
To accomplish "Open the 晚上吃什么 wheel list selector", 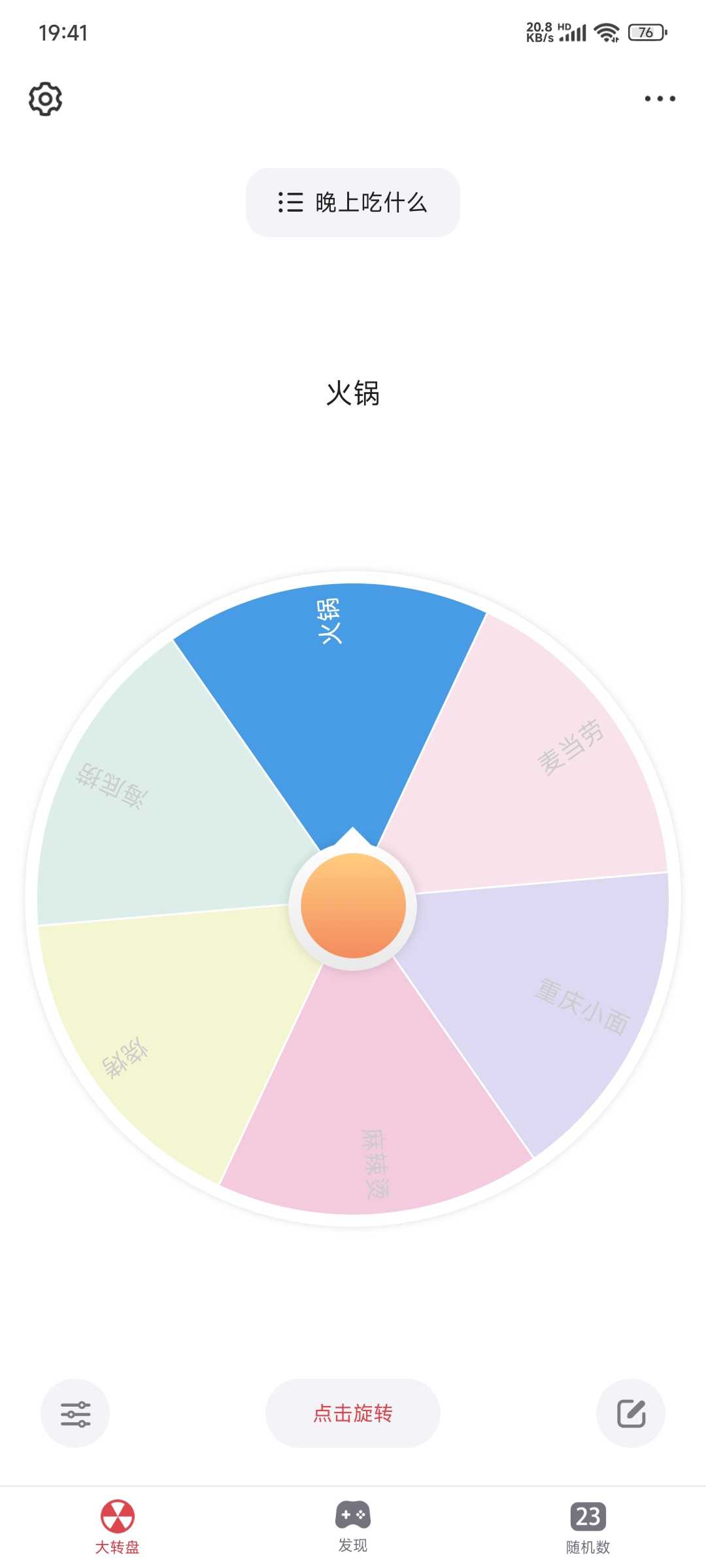I will tap(353, 203).
